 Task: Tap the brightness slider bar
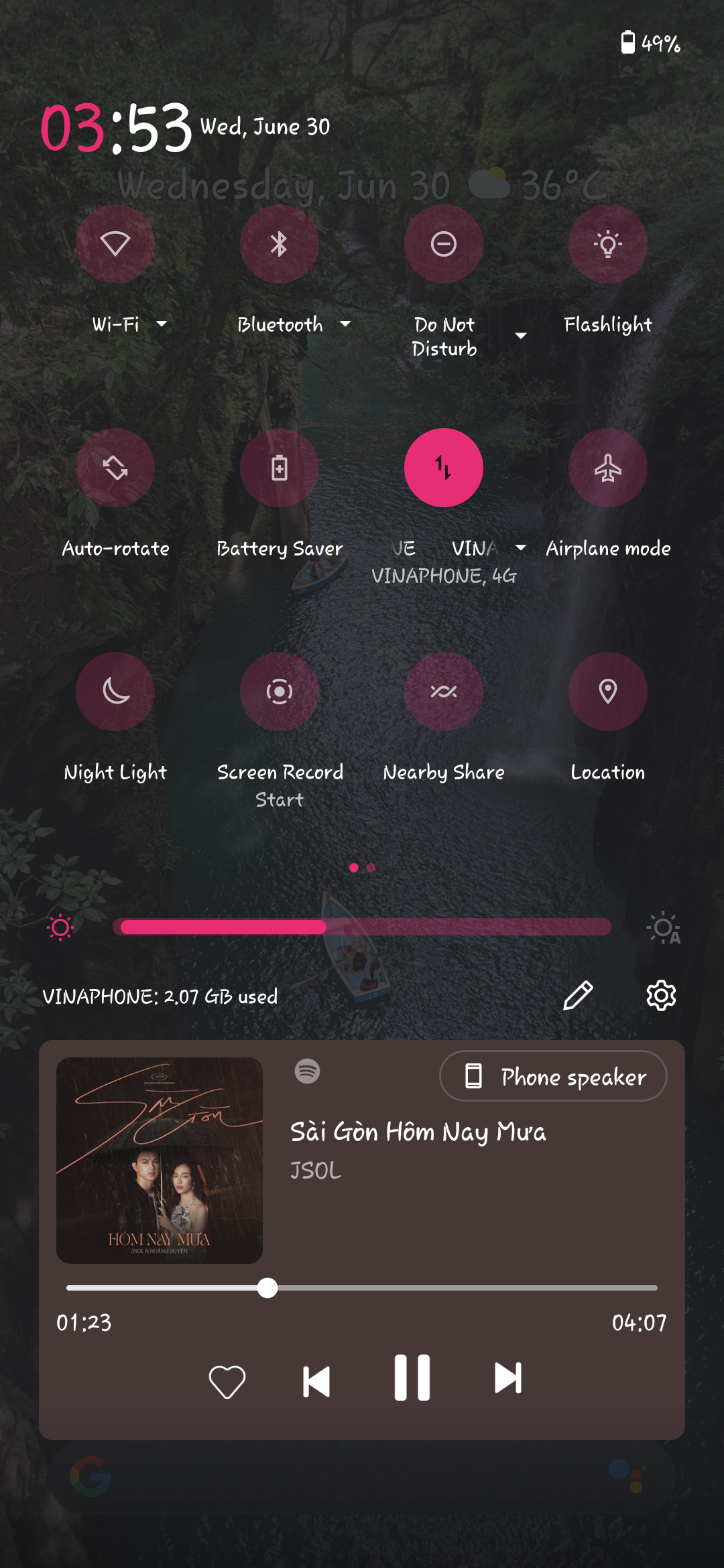pos(362,927)
